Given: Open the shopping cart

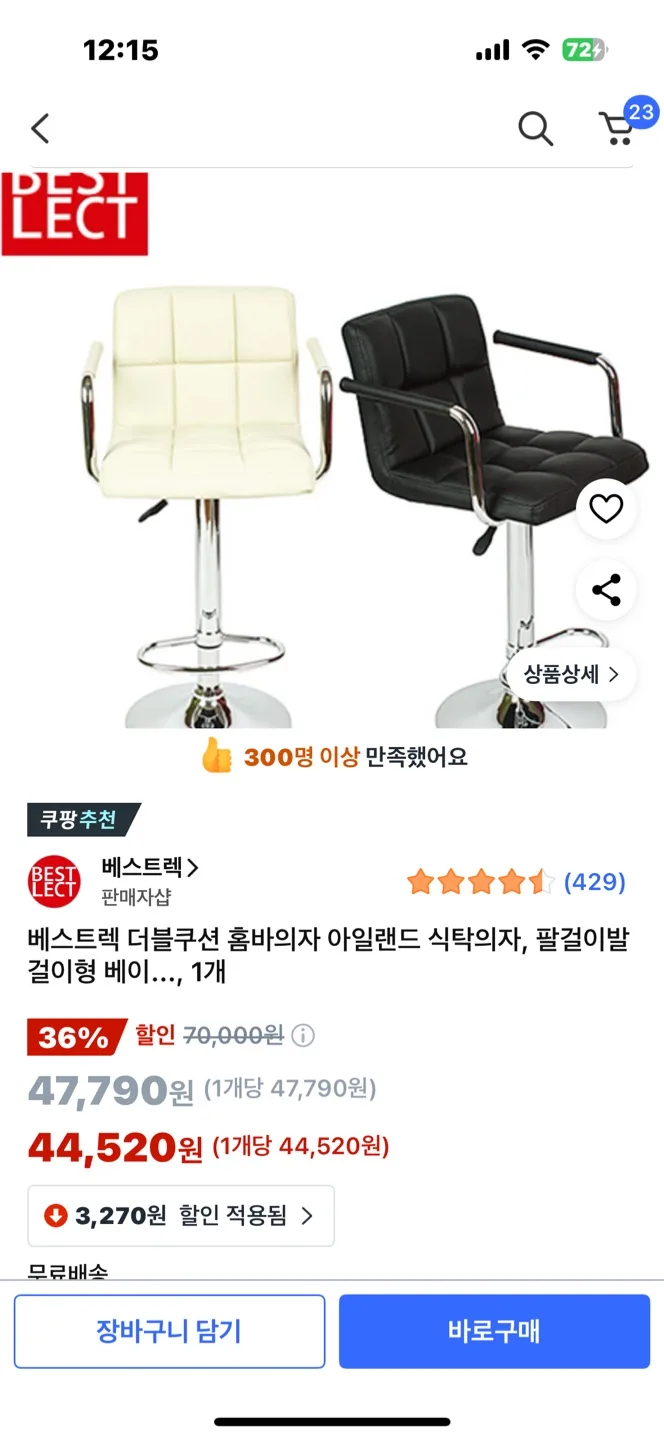Looking at the screenshot, I should [616, 129].
